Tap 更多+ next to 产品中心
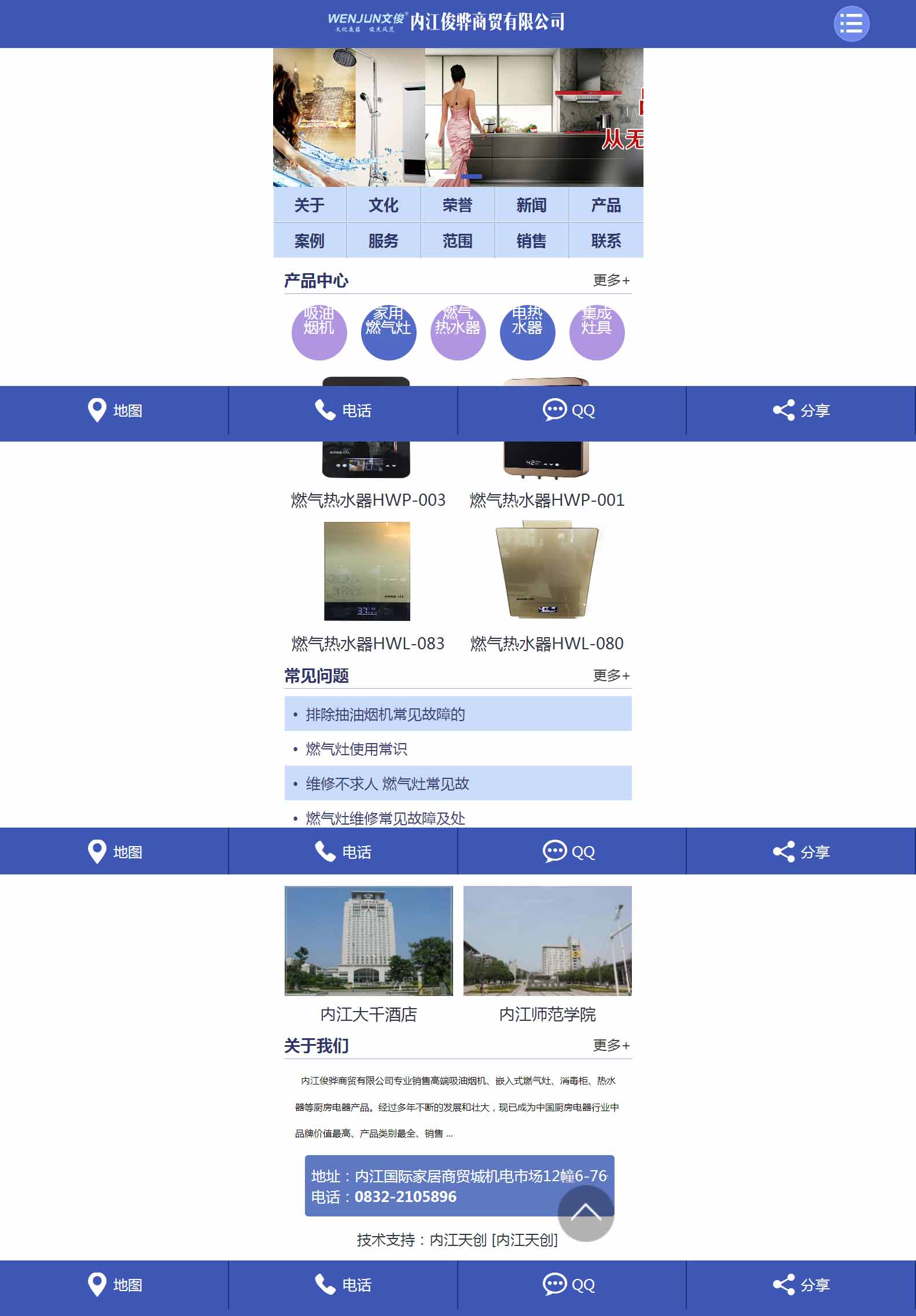Viewport: 916px width, 1316px height. coord(611,281)
